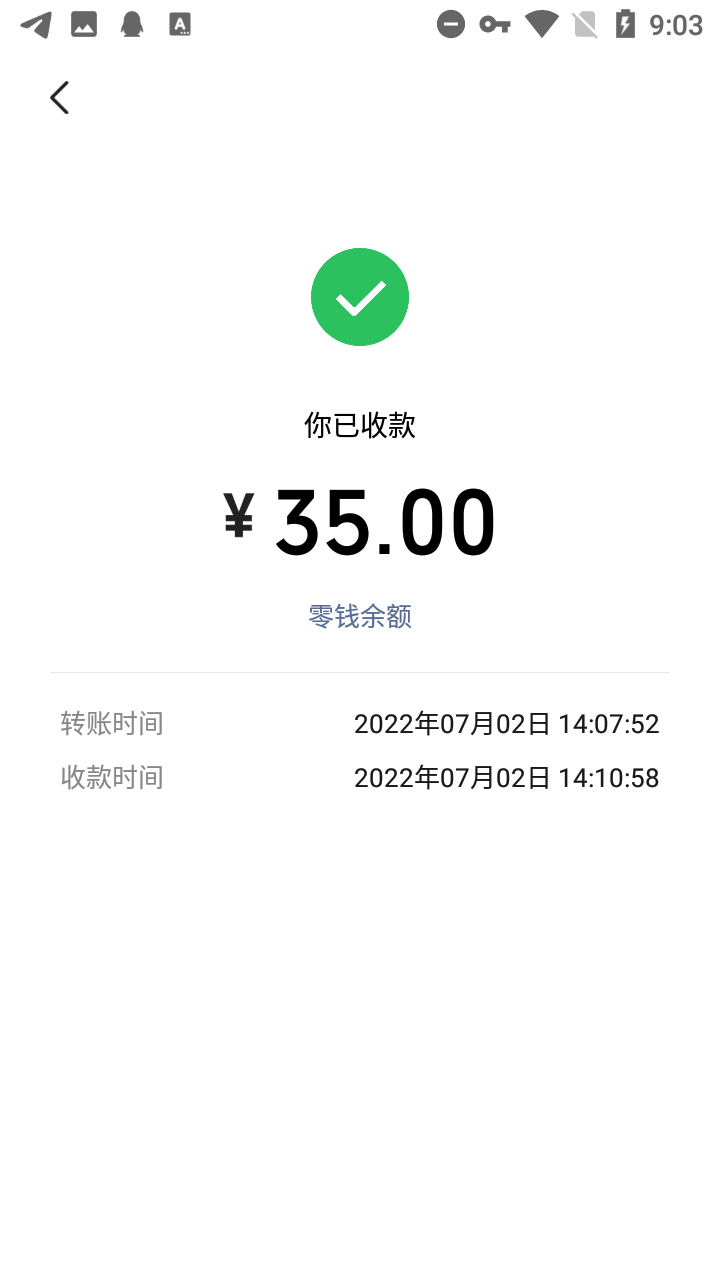Select the transfer timestamp 14:07:52

click(x=506, y=723)
